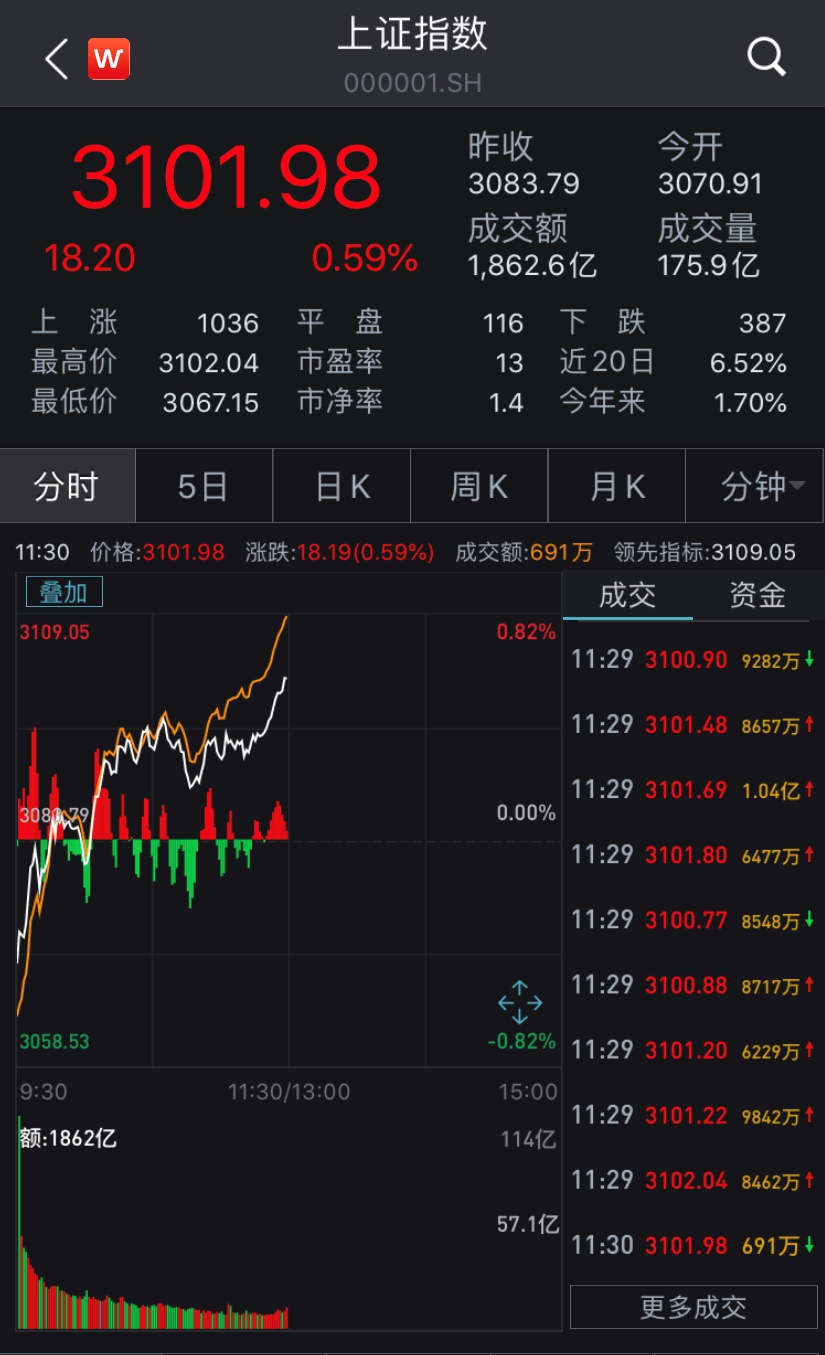The width and height of the screenshot is (825, 1355).
Task: Switch to the 成交 tab
Action: pyautogui.click(x=627, y=596)
